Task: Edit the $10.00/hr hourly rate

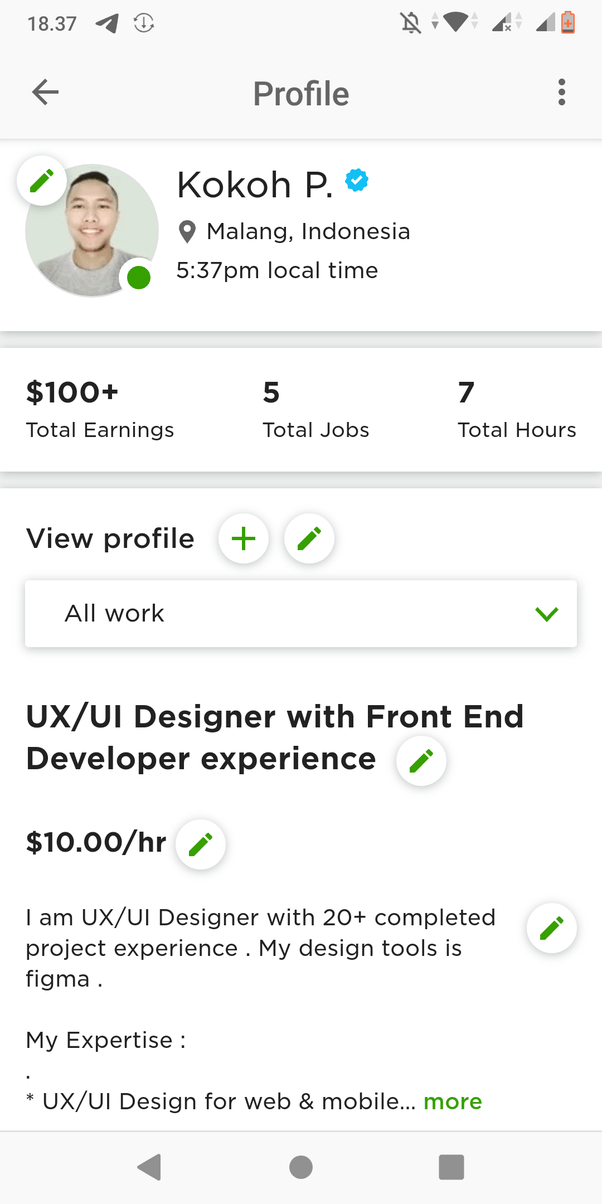Action: [201, 845]
